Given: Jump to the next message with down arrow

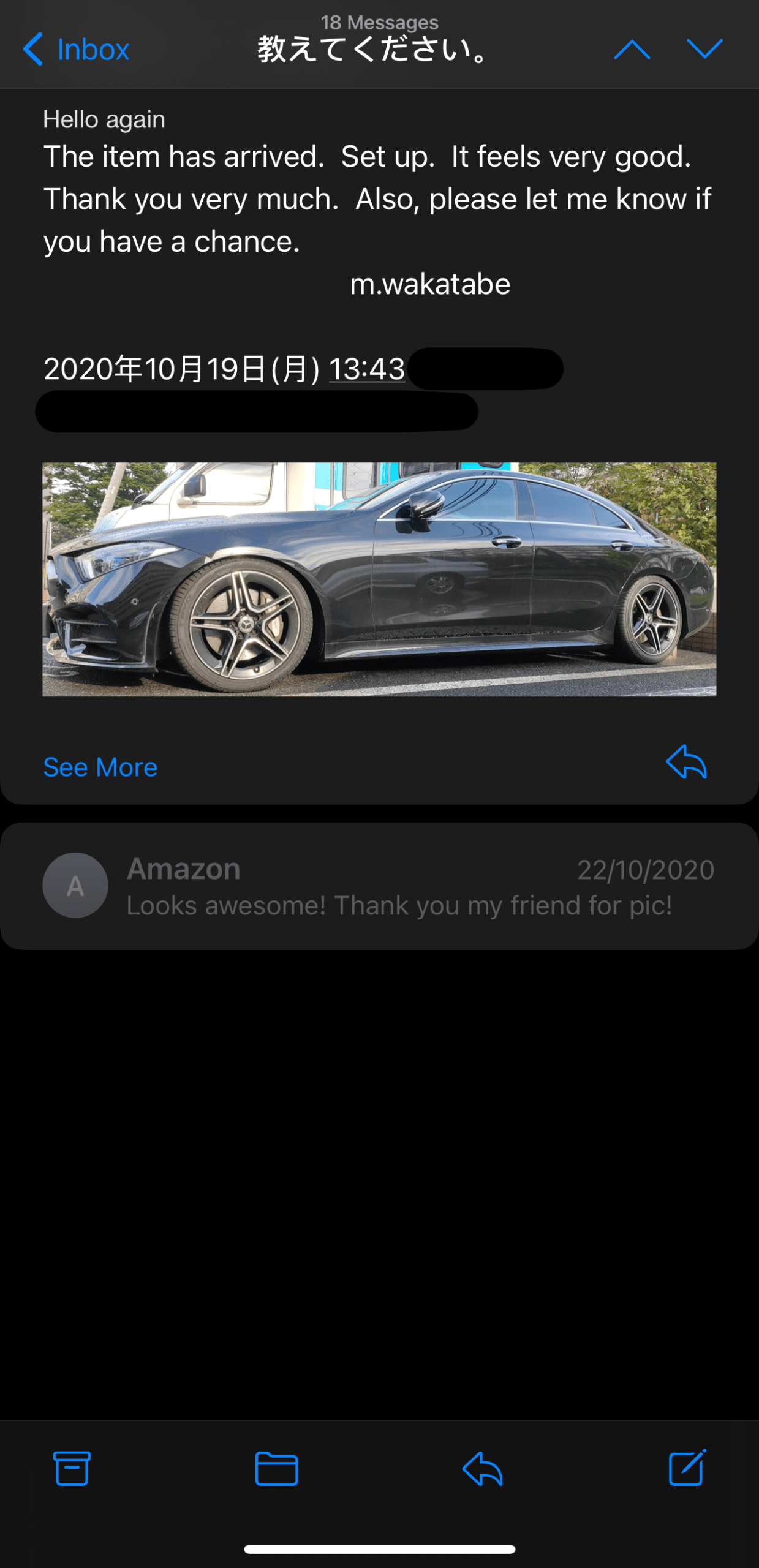Looking at the screenshot, I should point(704,49).
